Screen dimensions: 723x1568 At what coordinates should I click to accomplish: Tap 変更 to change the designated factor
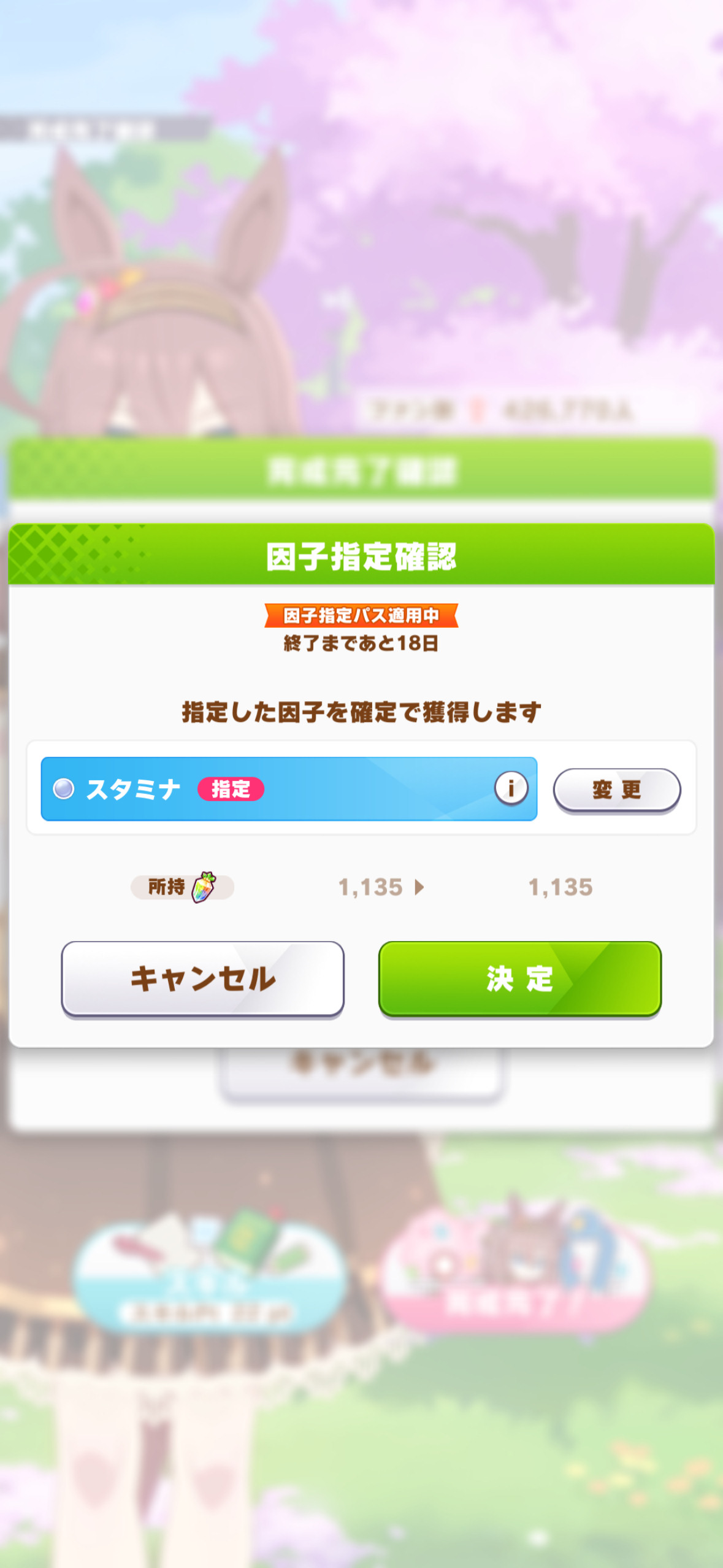tap(617, 790)
